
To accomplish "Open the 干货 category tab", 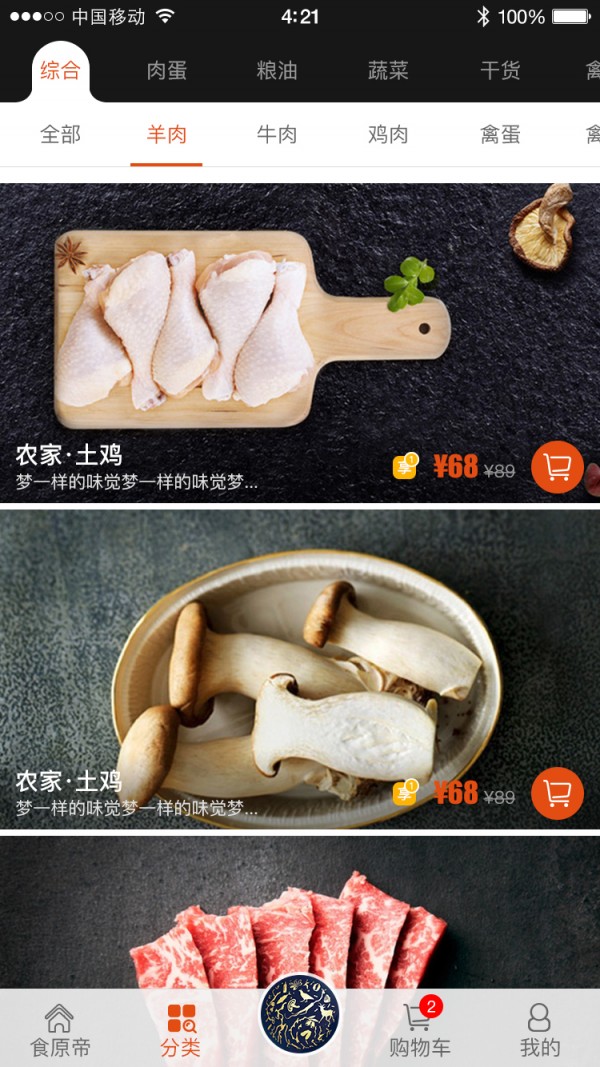I will click(x=500, y=71).
